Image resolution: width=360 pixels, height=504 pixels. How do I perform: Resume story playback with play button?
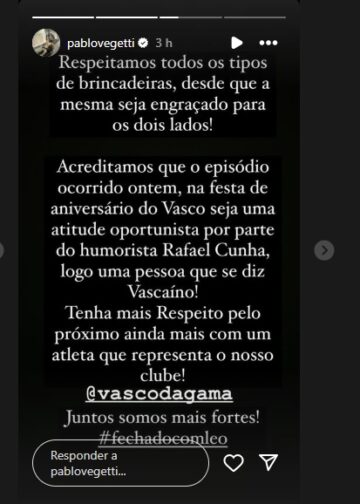click(x=237, y=43)
